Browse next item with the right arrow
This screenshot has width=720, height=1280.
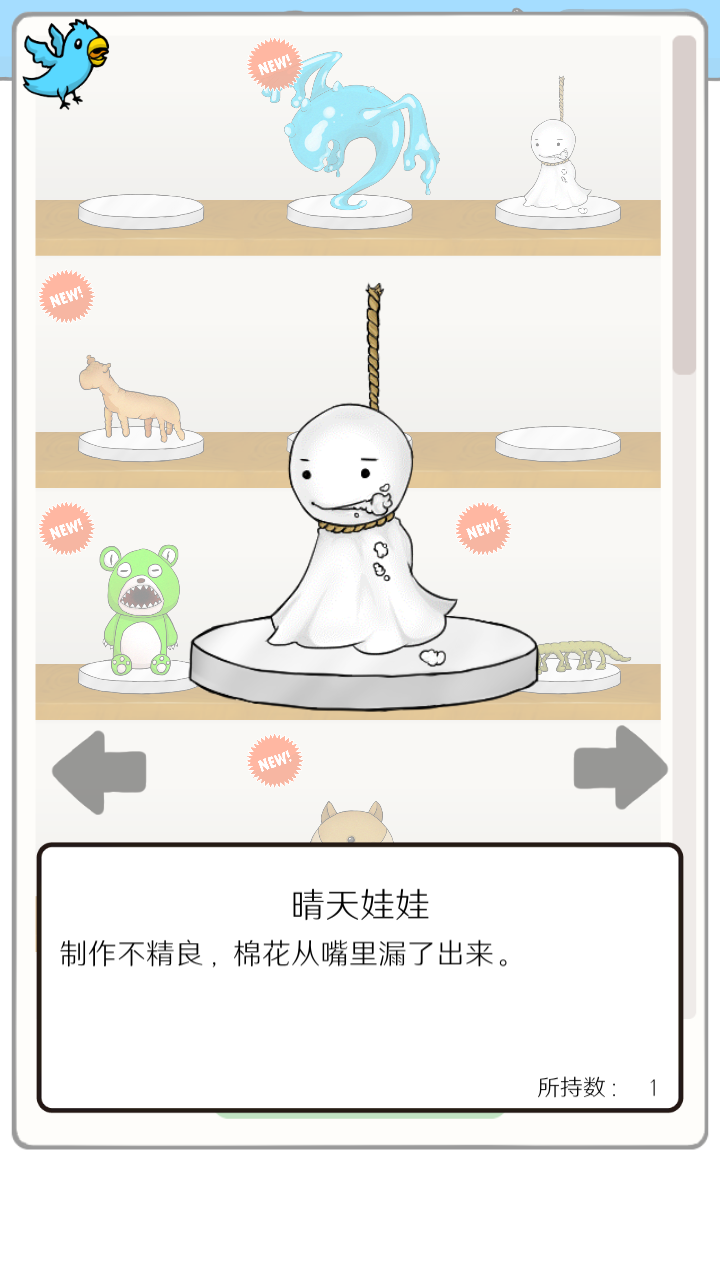(620, 768)
